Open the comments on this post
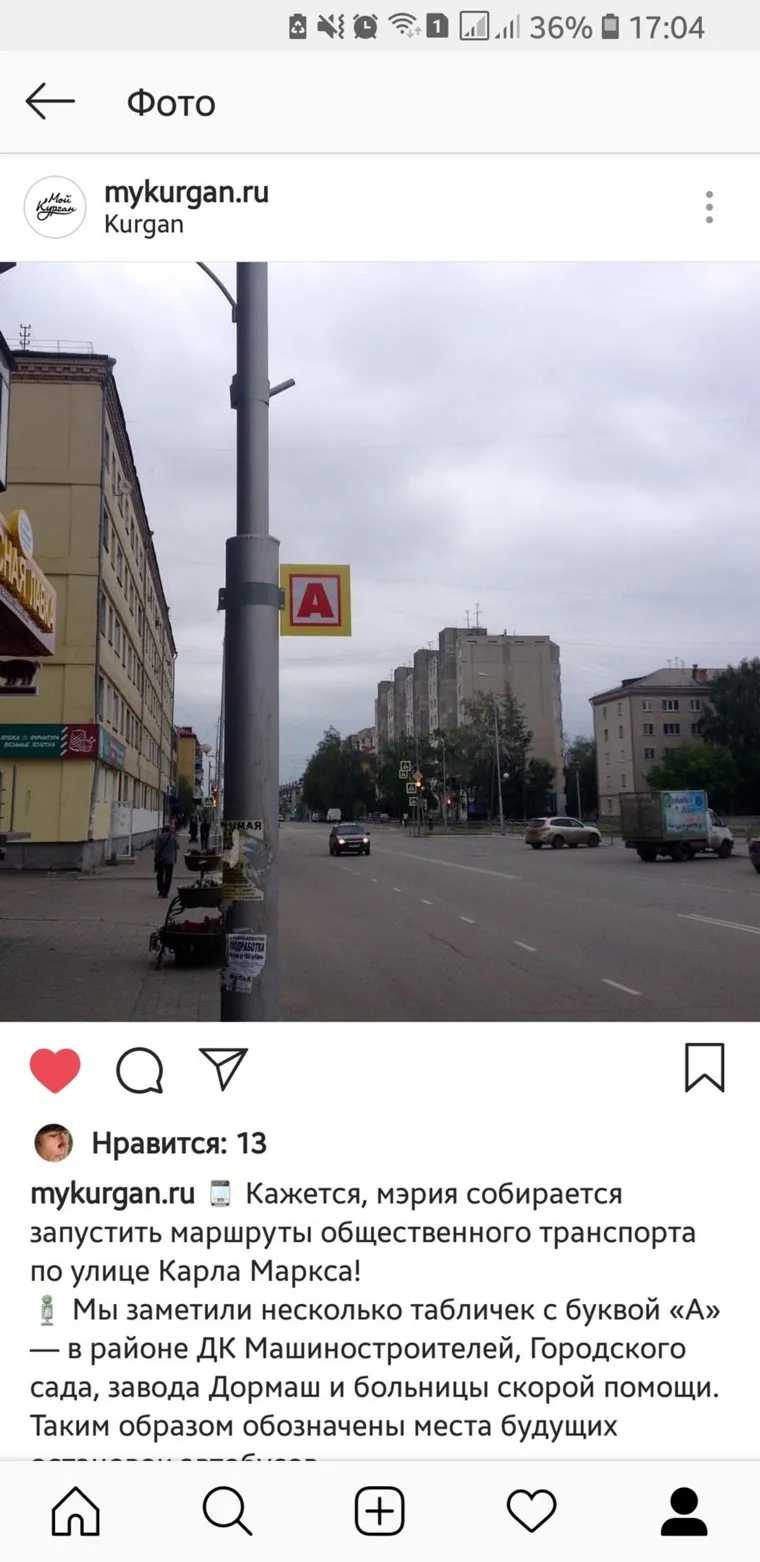The height and width of the screenshot is (1562, 760). pos(139,1070)
